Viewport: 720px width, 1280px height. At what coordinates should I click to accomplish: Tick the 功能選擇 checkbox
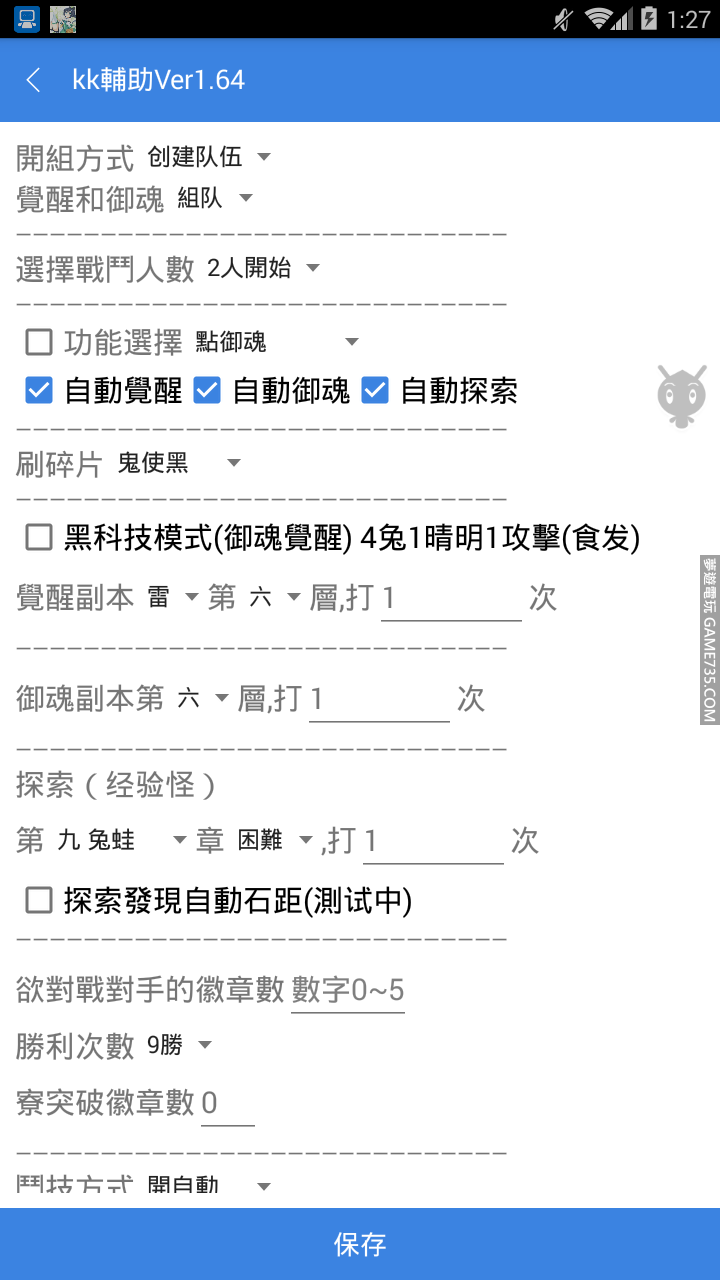[39, 342]
